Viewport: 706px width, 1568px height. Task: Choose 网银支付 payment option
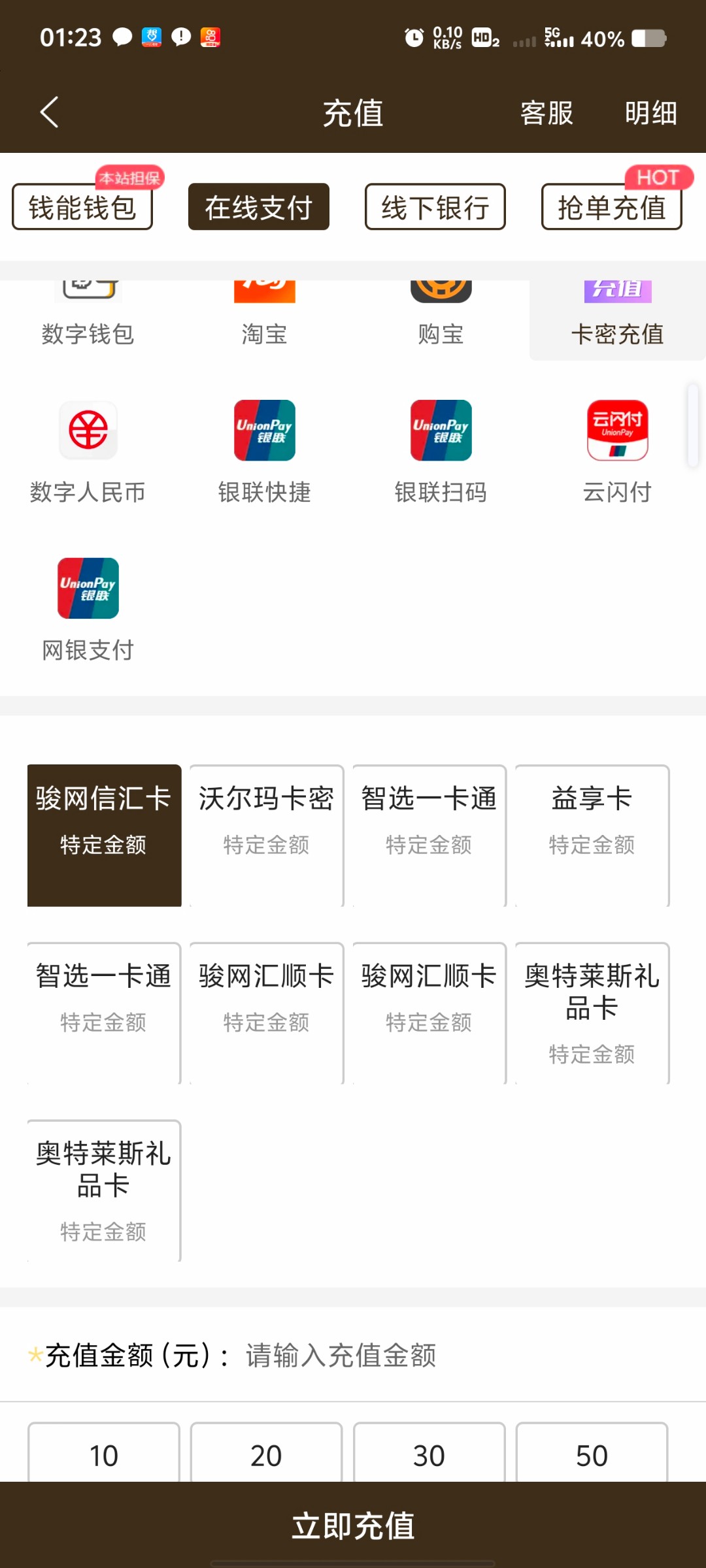[88, 609]
